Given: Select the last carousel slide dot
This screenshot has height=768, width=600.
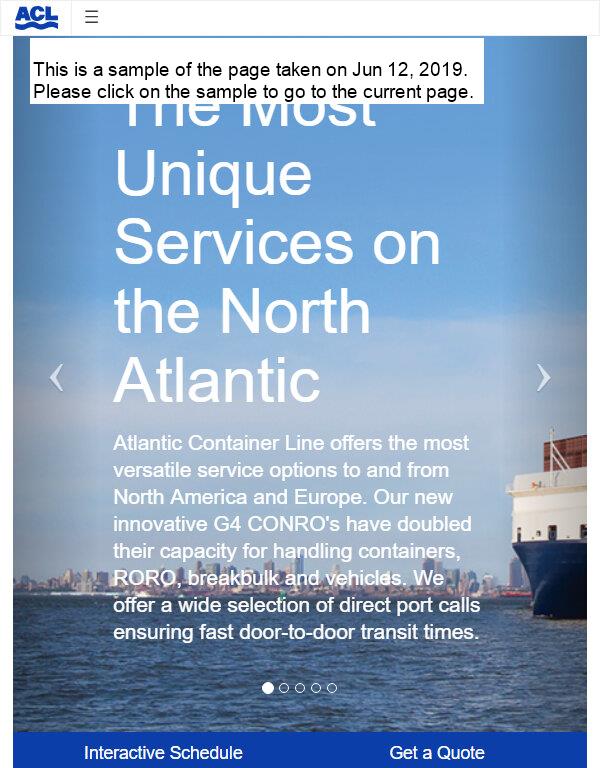Looking at the screenshot, I should pyautogui.click(x=332, y=688).
